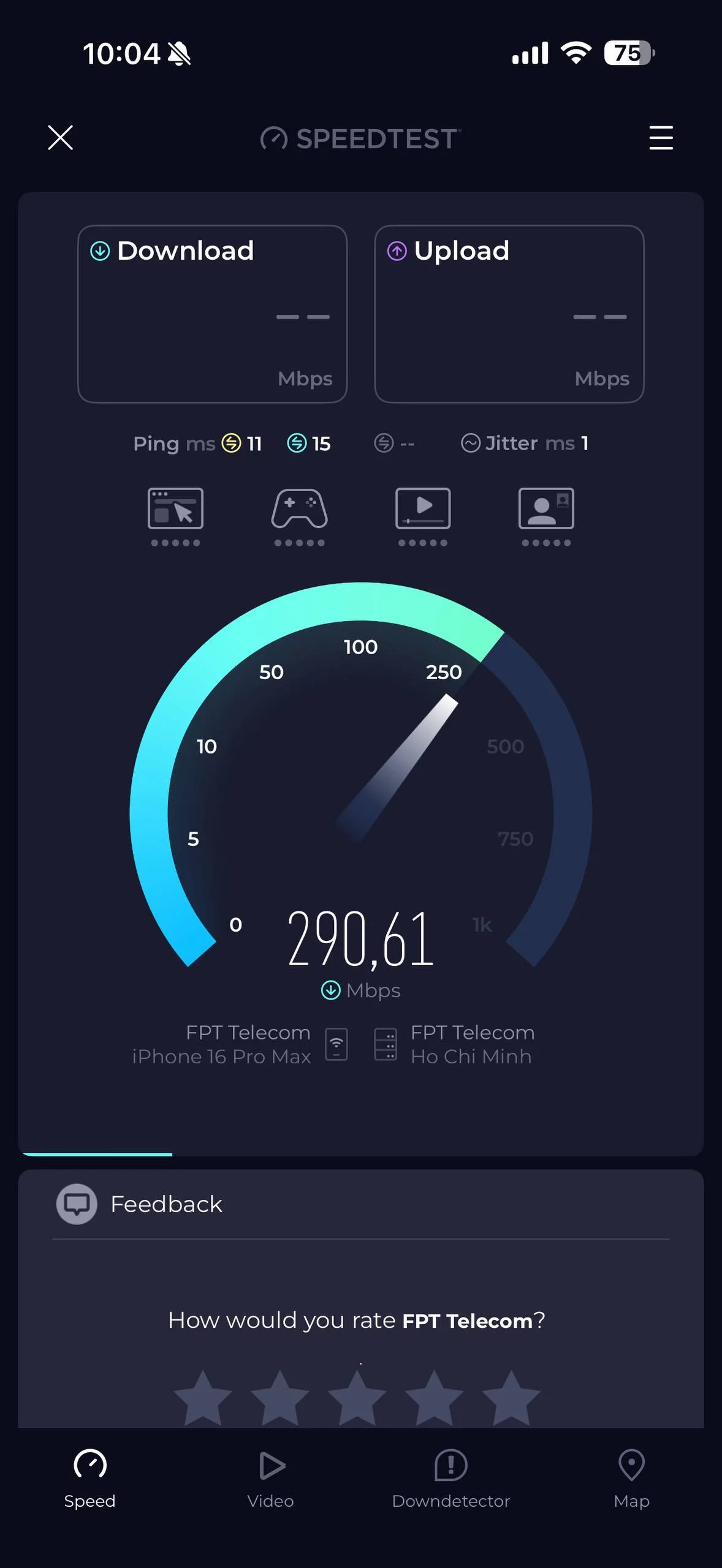Switch to the Map tab
Viewport: 722px width, 1568px height.
(631, 1477)
